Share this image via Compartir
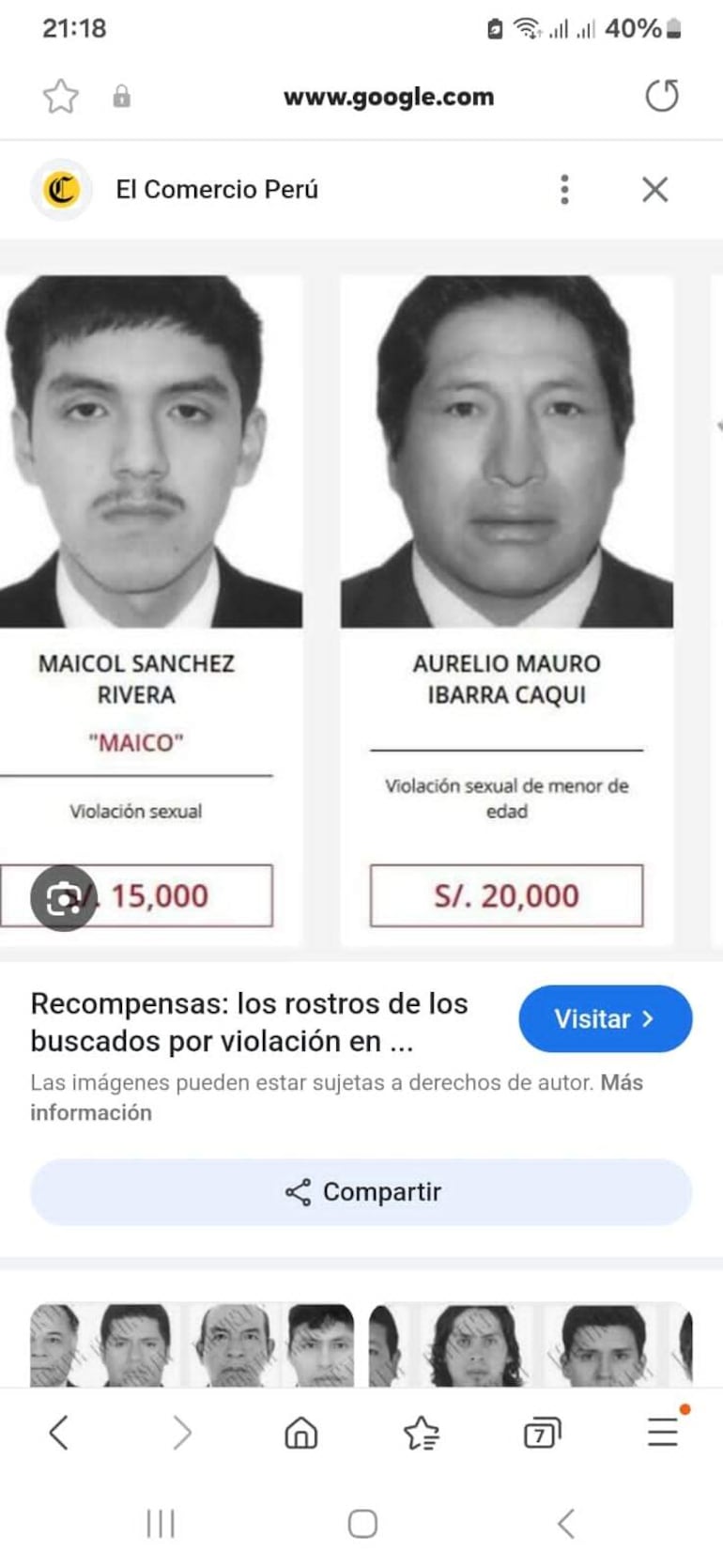 coord(361,1192)
